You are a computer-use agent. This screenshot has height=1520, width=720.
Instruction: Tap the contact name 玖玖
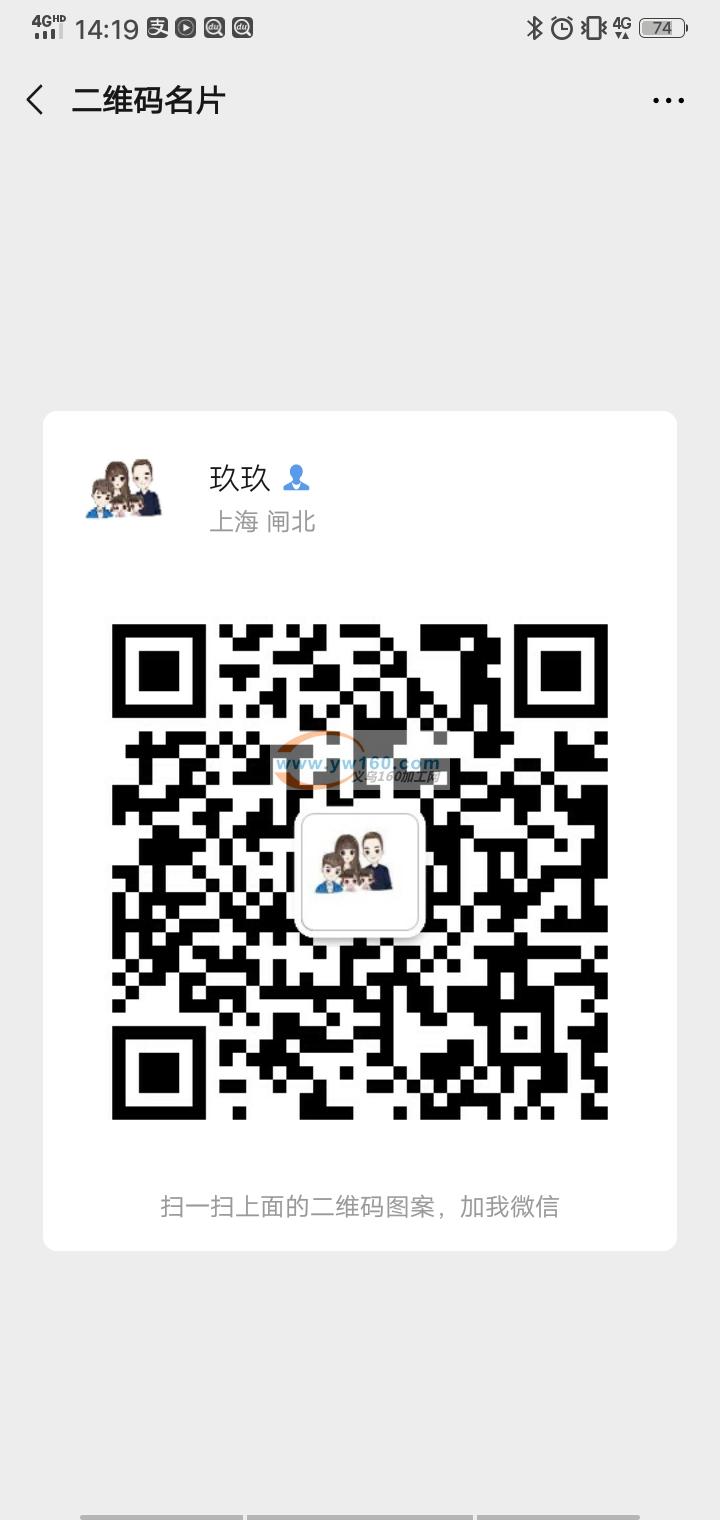(x=238, y=478)
